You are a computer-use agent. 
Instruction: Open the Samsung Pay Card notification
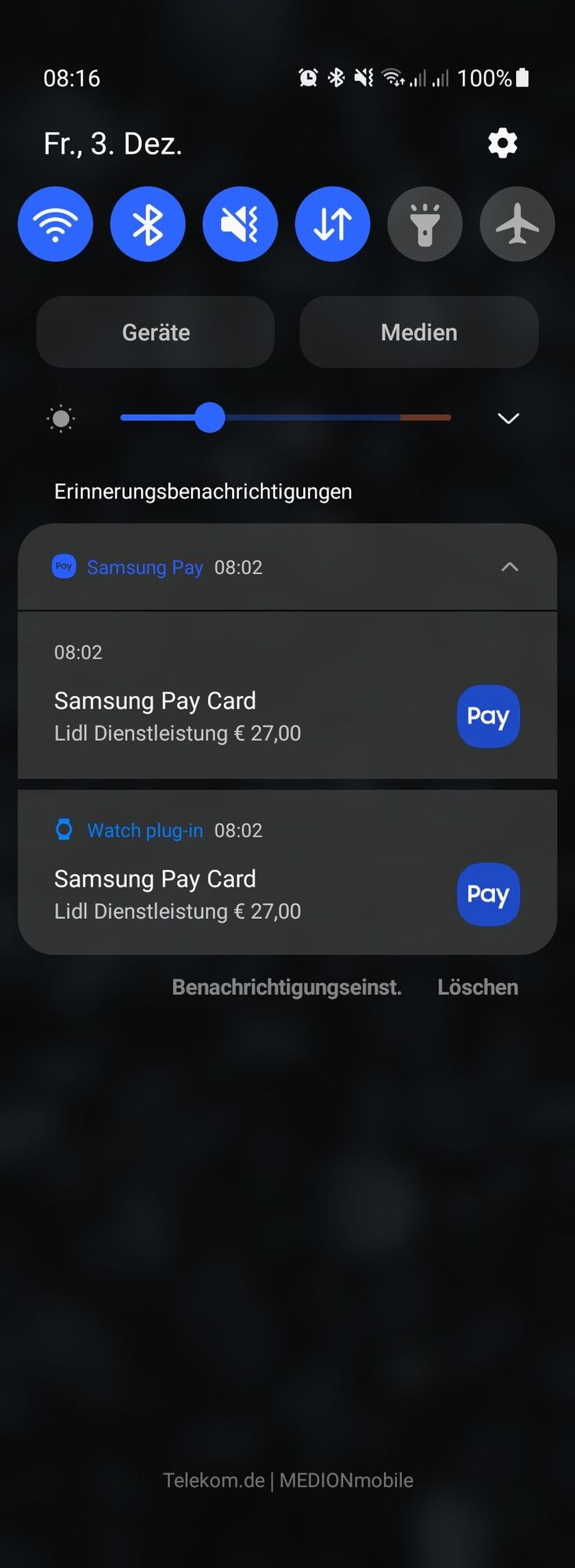[x=235, y=716]
